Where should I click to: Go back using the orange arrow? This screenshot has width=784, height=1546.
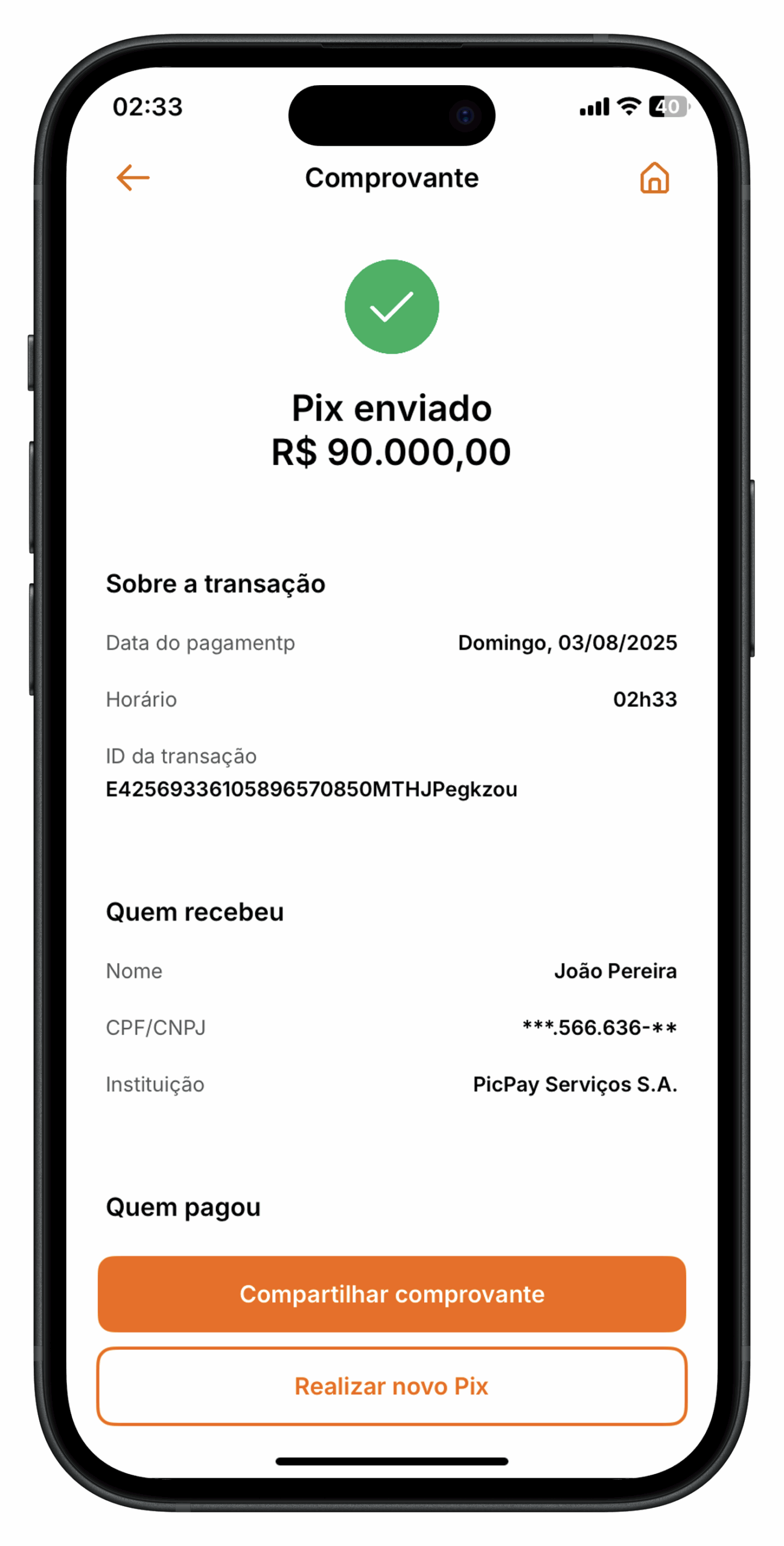pyautogui.click(x=133, y=178)
